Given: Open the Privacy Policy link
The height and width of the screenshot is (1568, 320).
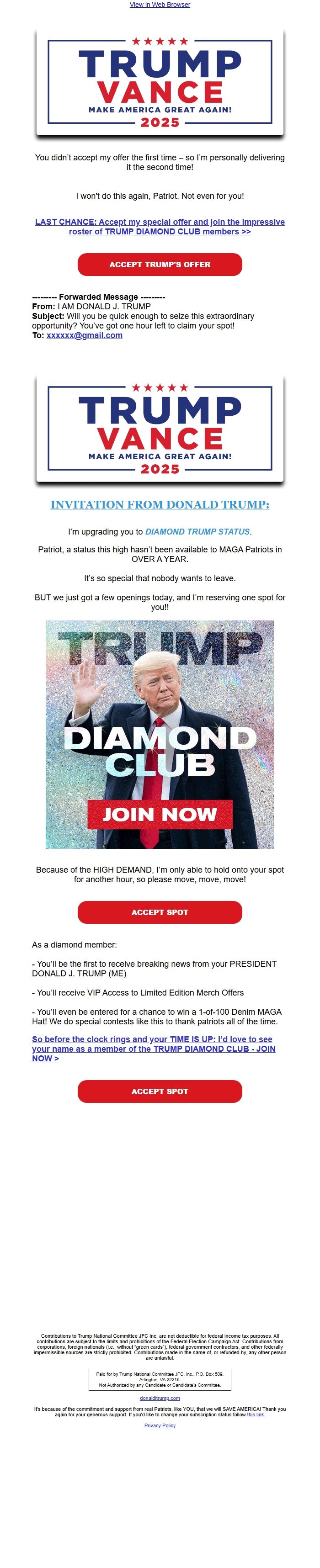Looking at the screenshot, I should (x=160, y=1425).
